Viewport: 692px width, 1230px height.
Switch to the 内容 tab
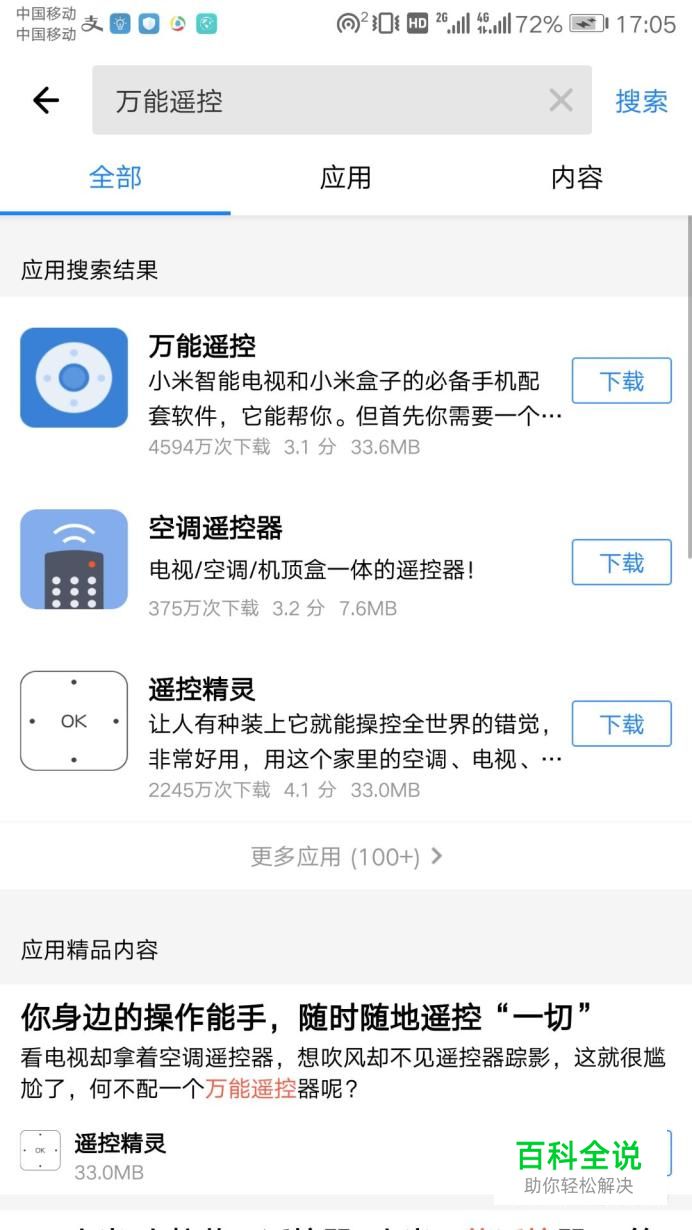[x=577, y=178]
